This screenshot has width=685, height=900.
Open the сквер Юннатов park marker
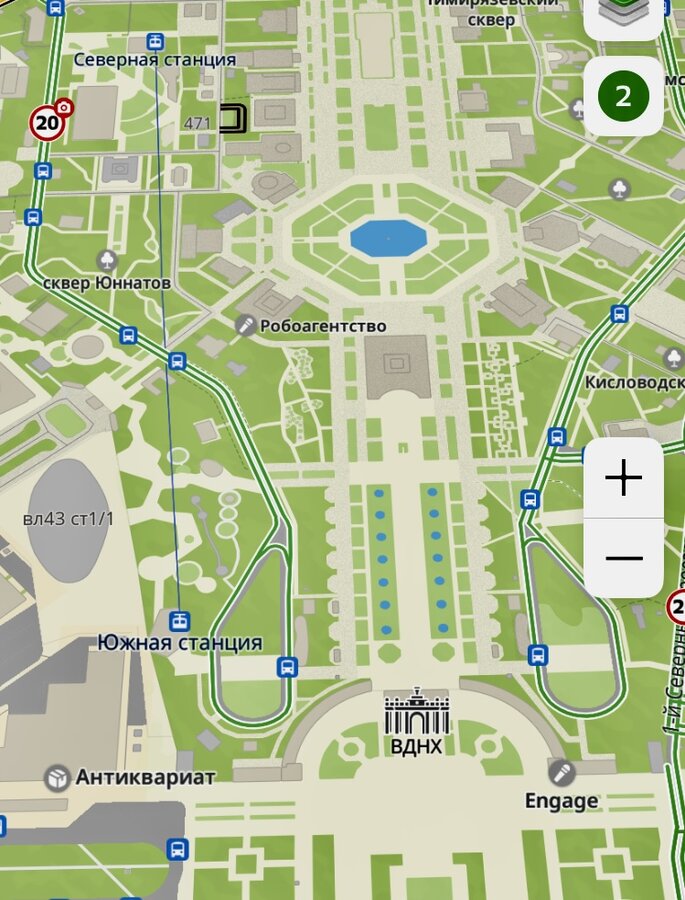point(107,261)
